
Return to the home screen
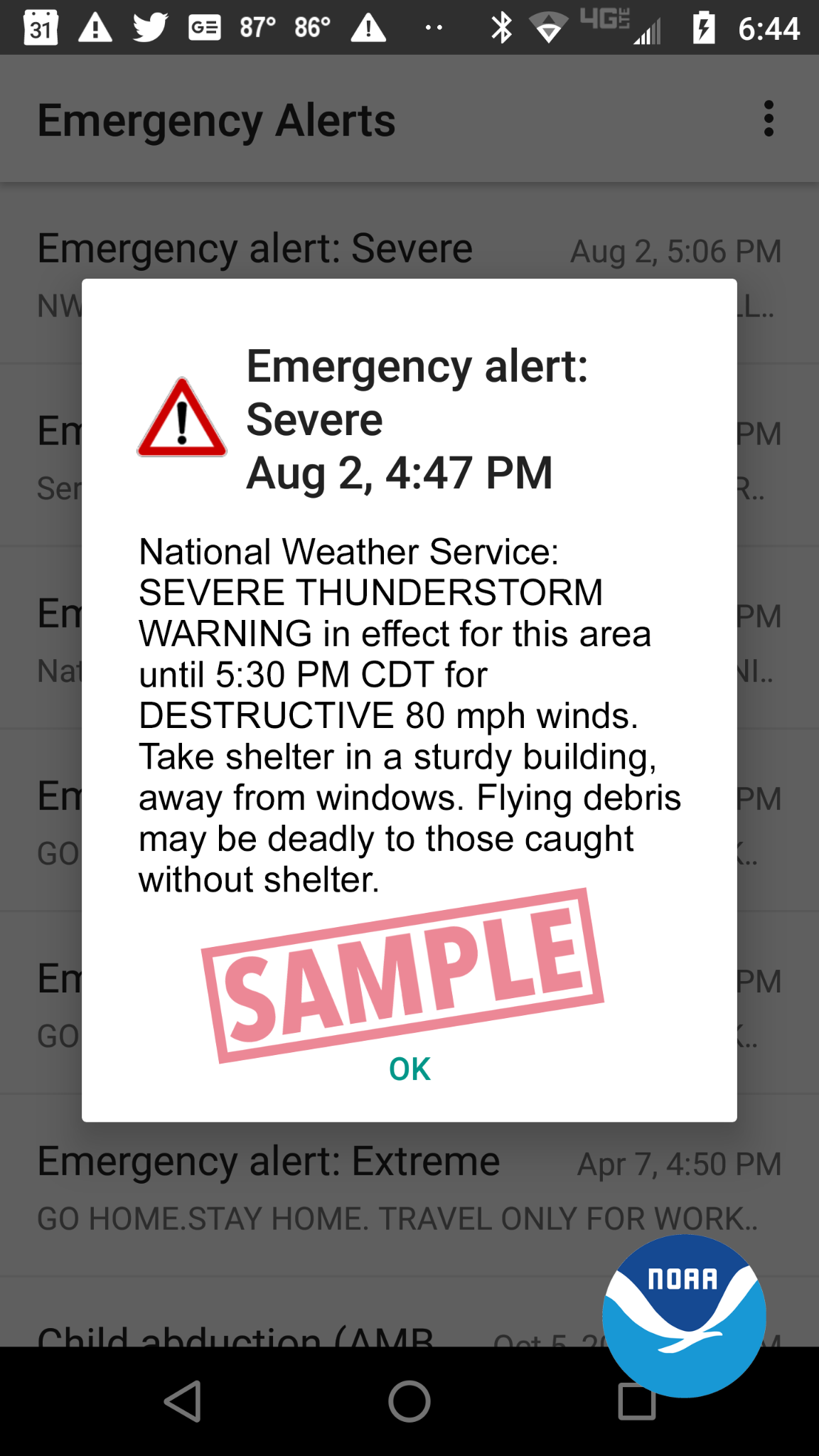point(409,1401)
